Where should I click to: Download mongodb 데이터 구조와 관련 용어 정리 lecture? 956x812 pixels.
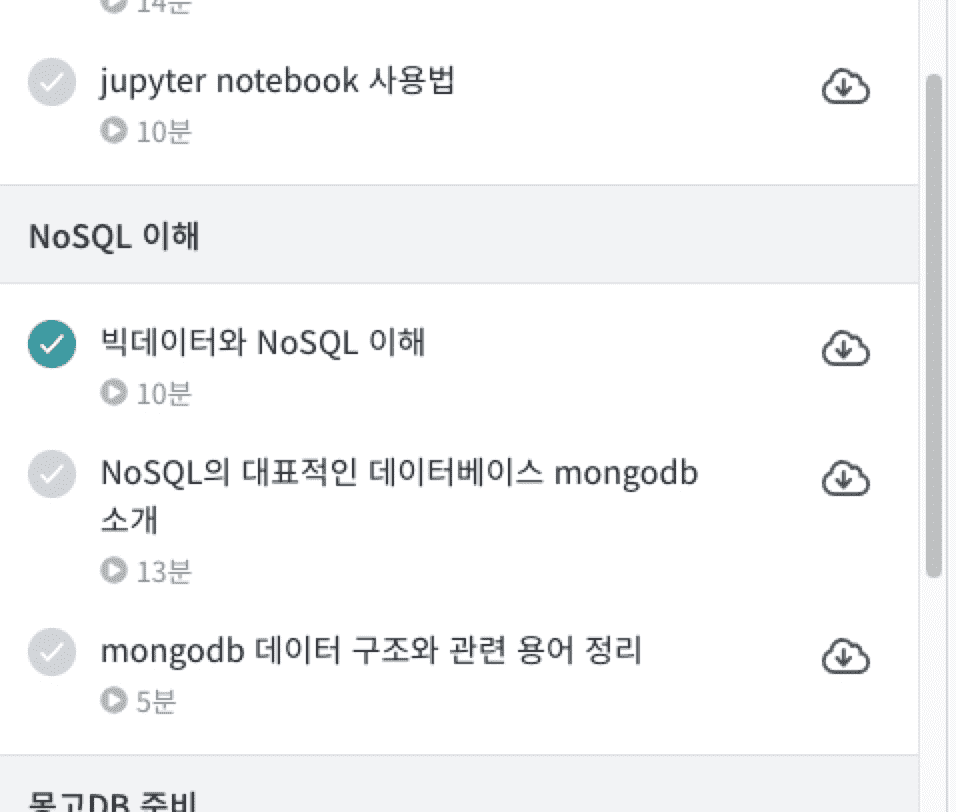(845, 657)
